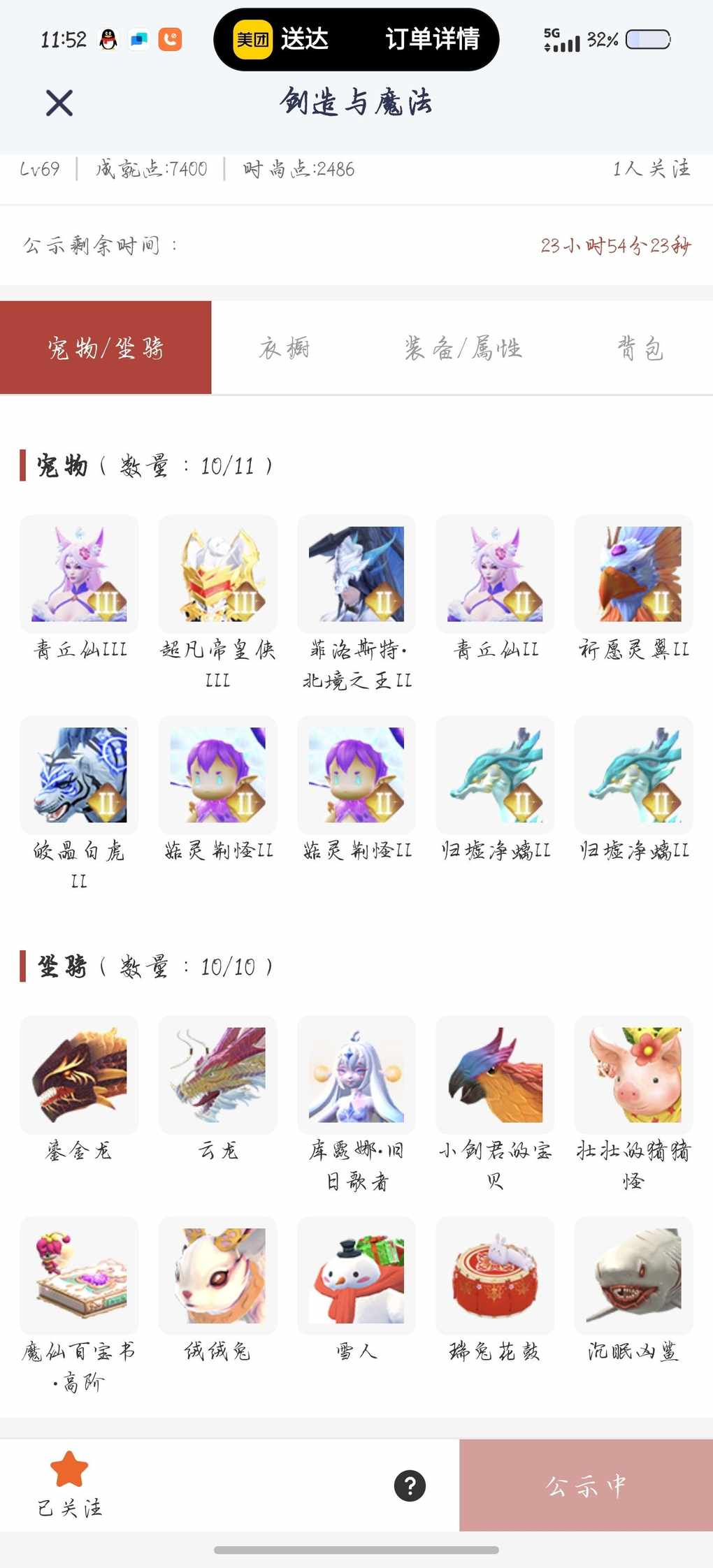
Task: Open the 青丘仙III pet tile
Action: pyautogui.click(x=79, y=574)
